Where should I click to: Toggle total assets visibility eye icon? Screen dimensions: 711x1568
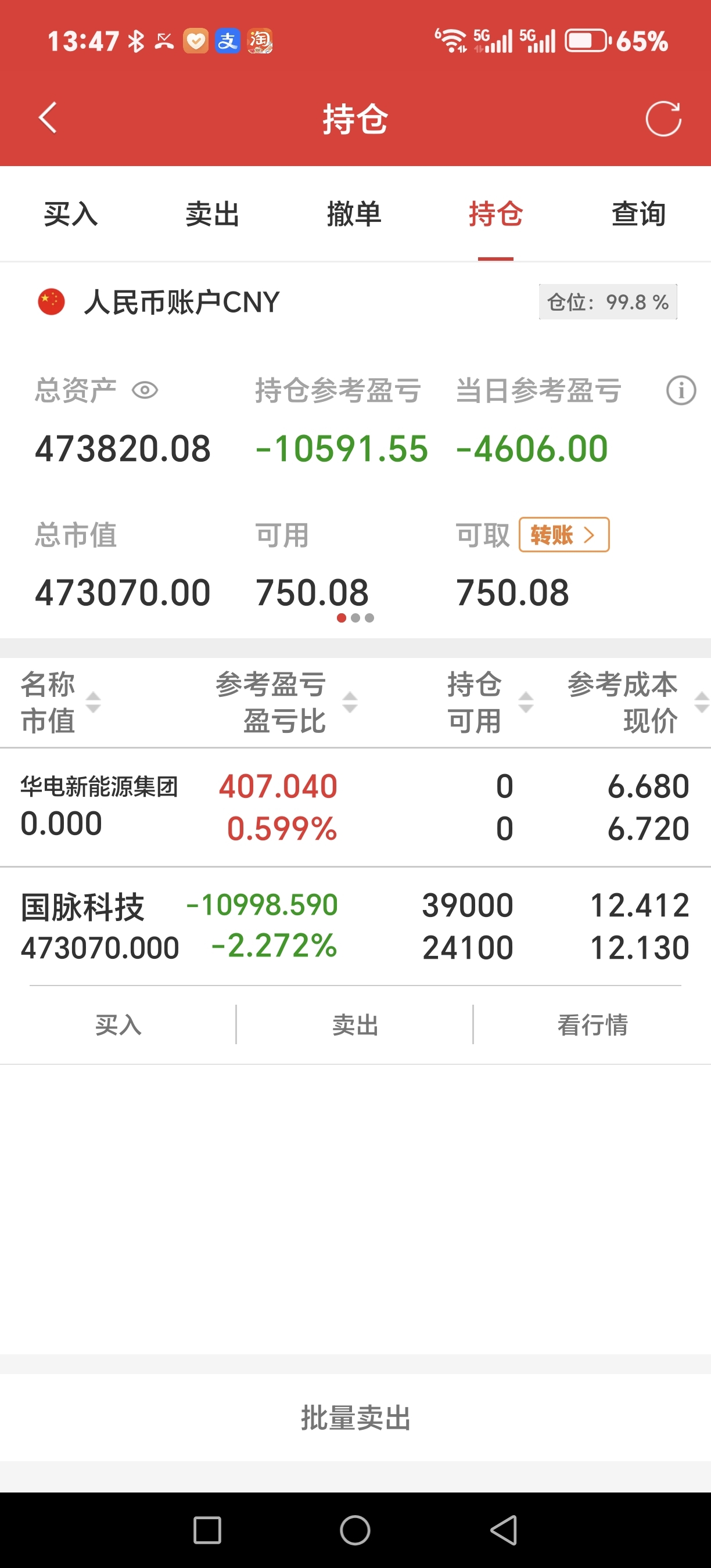click(145, 390)
